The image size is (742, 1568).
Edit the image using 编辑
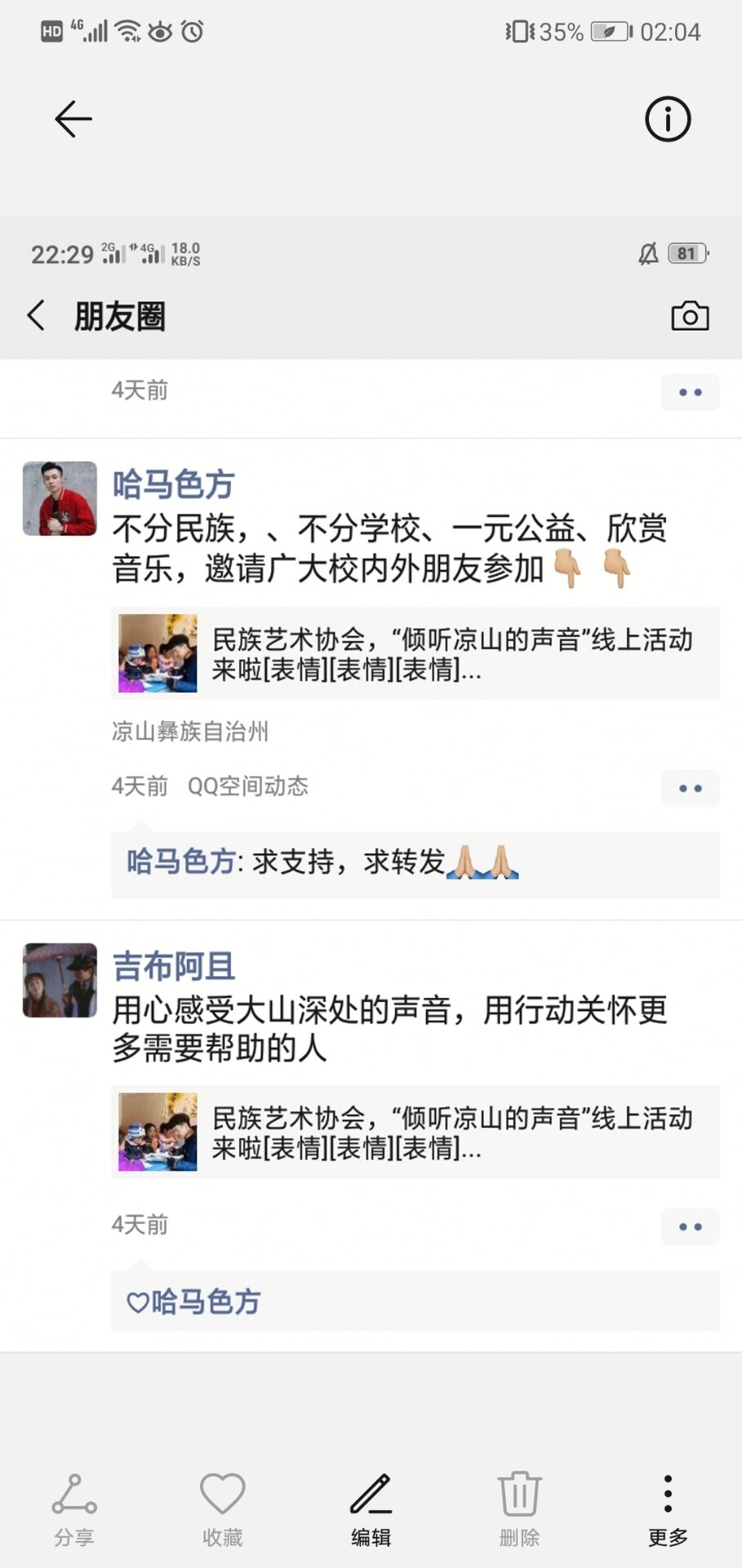[371, 1509]
